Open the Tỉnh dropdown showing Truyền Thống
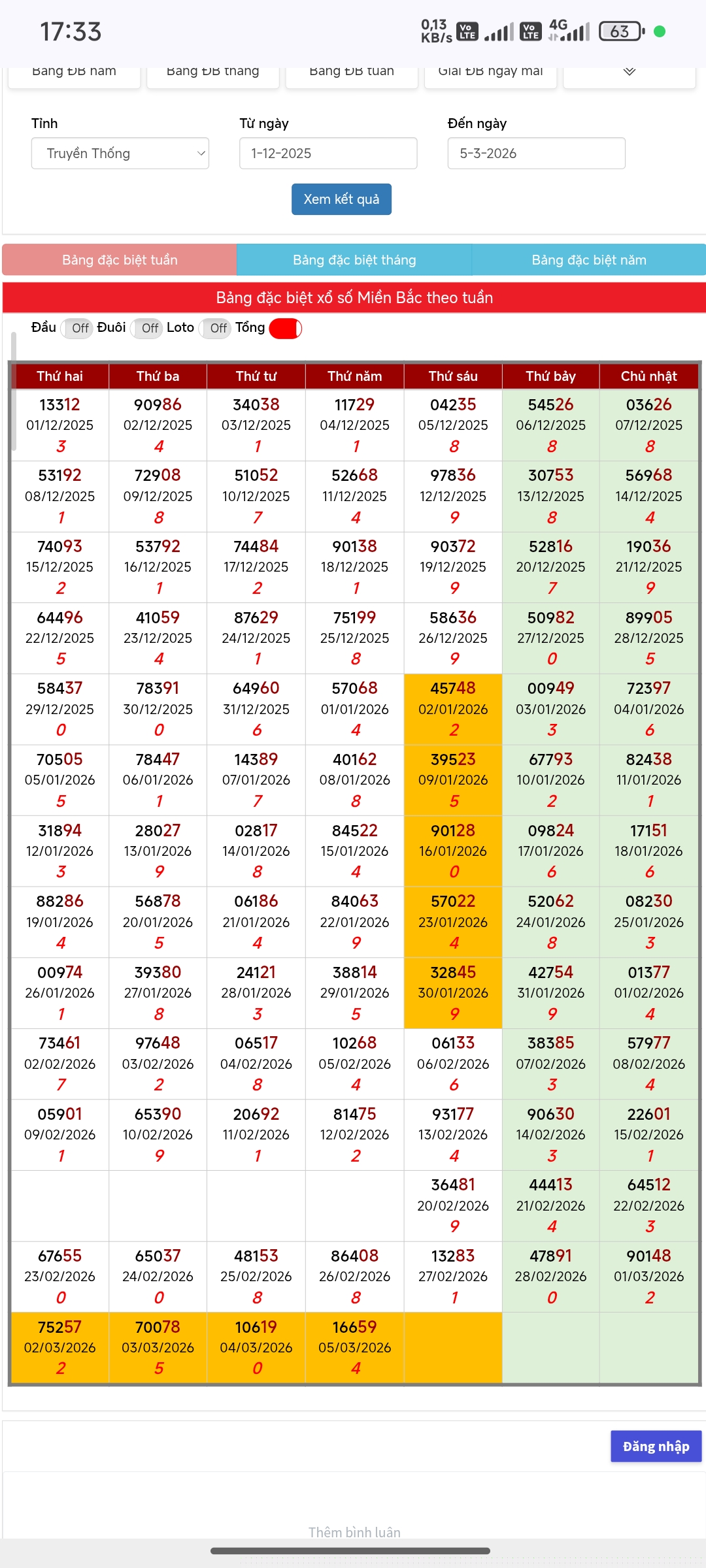 [x=120, y=154]
